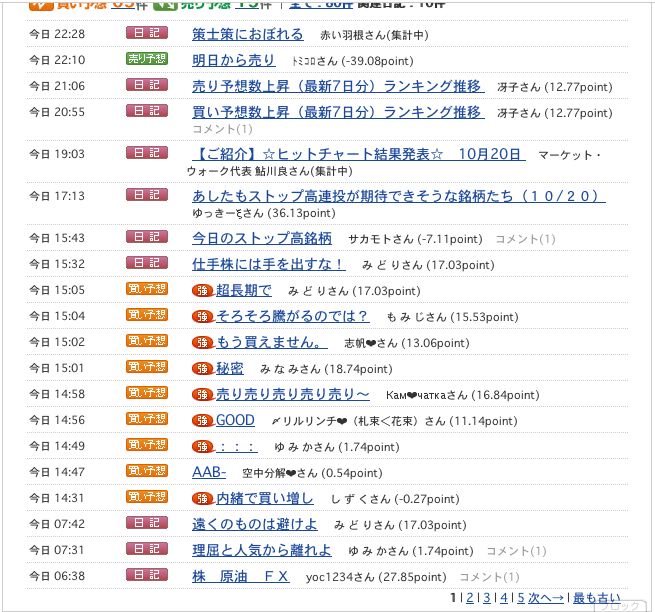The image size is (655, 612).
Task: Open the post 明日から売り
Action: point(233,60)
